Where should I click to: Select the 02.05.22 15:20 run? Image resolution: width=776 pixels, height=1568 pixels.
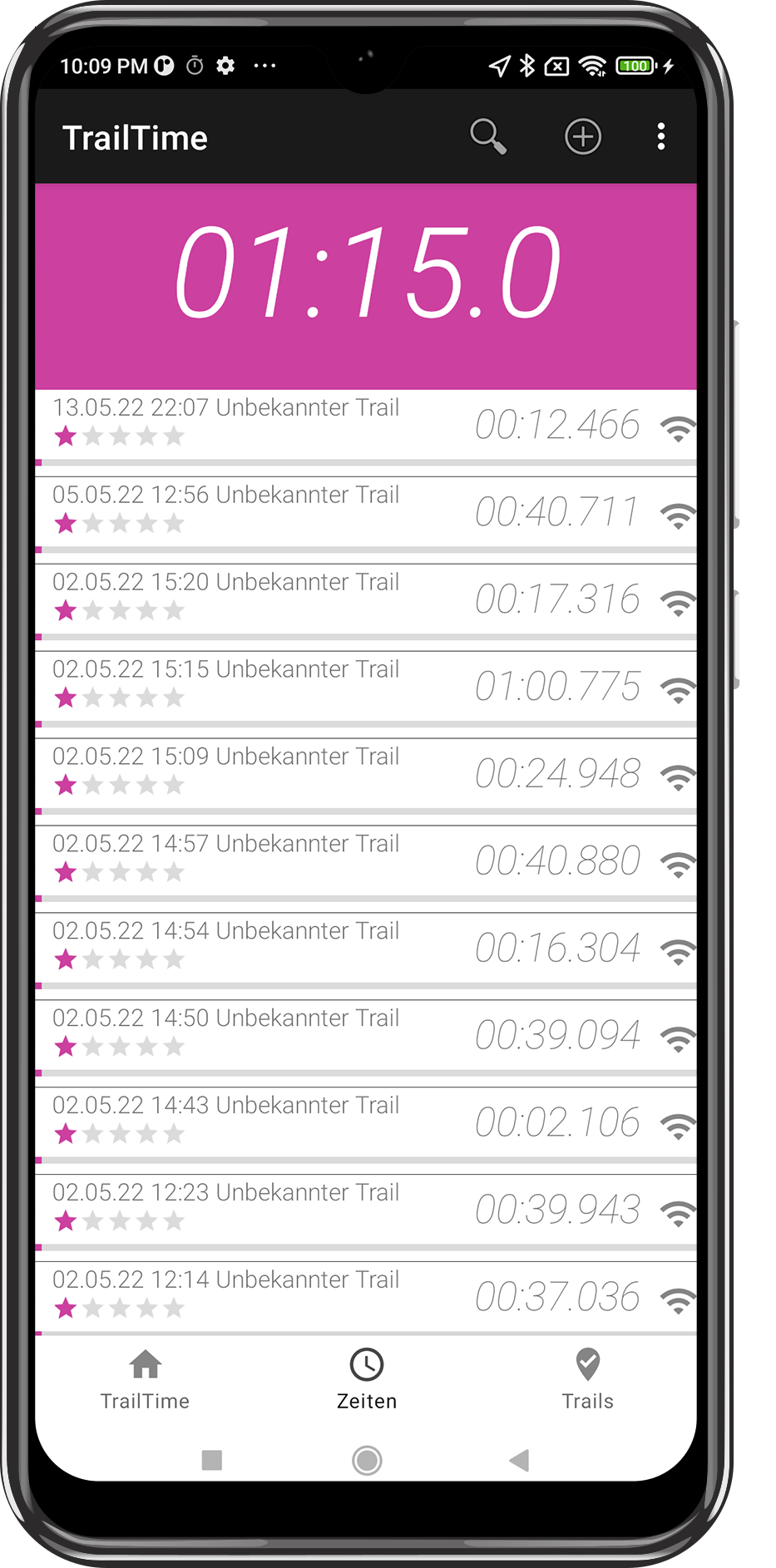coord(366,602)
